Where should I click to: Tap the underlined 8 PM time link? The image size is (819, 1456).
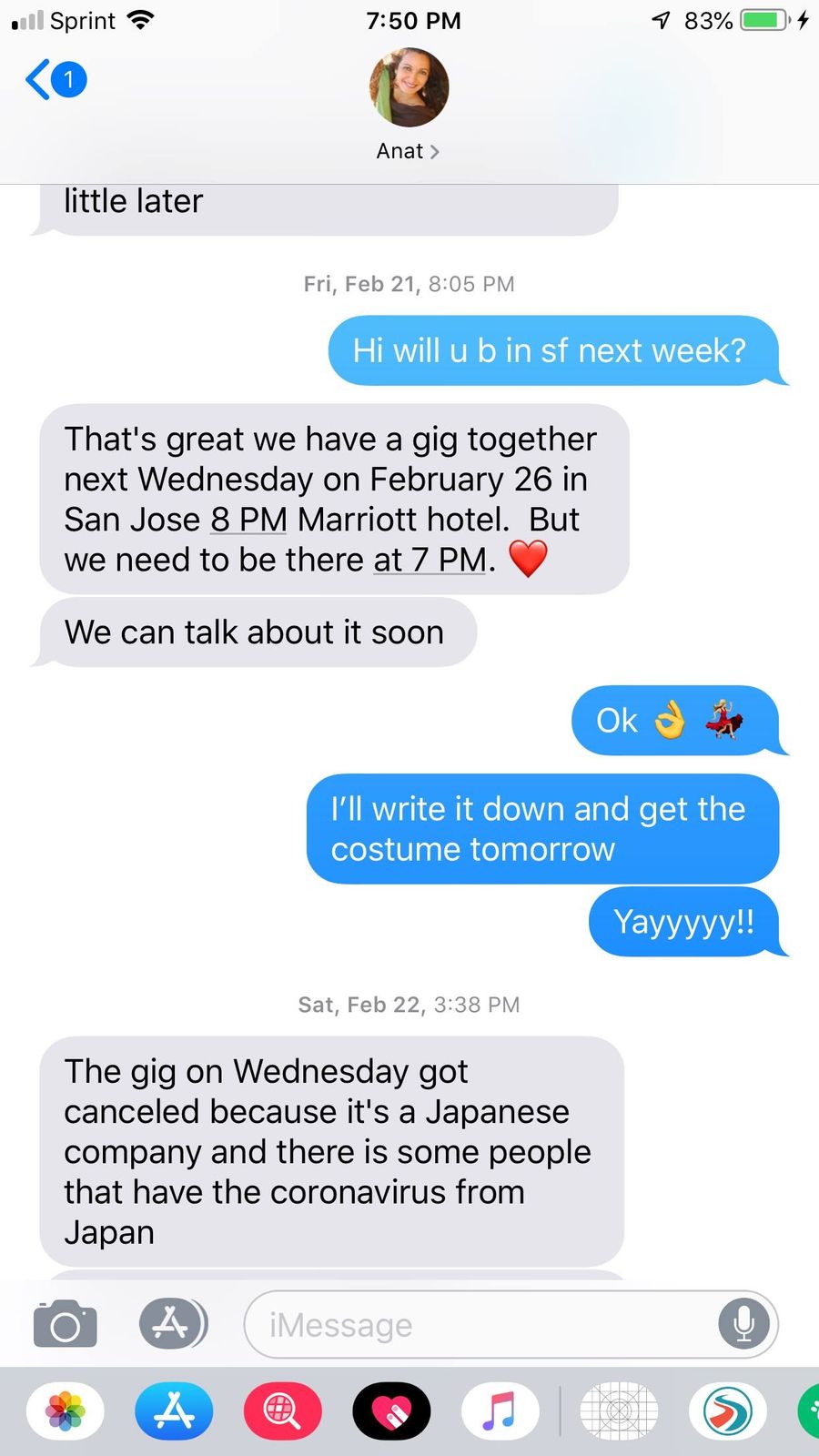tap(248, 520)
